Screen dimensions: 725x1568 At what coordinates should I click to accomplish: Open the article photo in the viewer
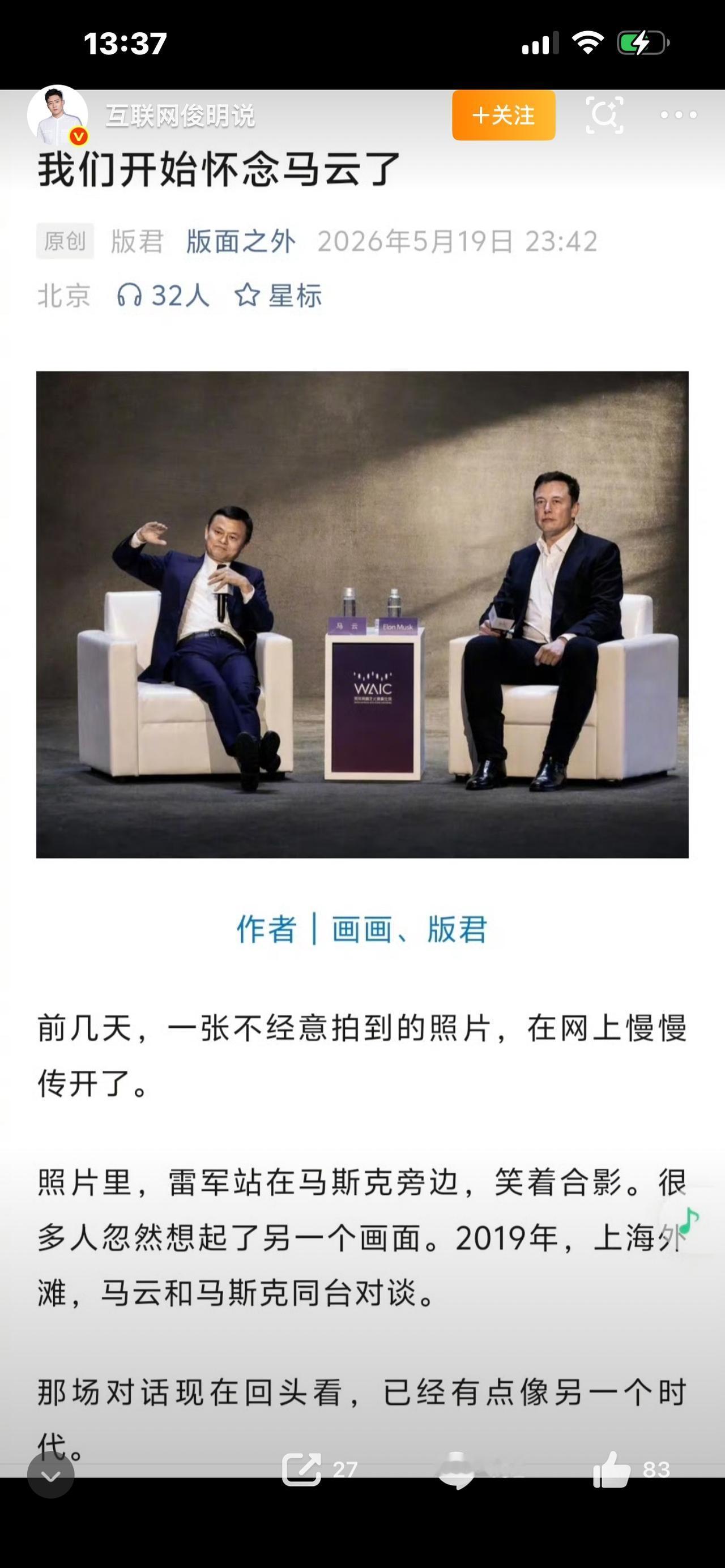click(362, 614)
